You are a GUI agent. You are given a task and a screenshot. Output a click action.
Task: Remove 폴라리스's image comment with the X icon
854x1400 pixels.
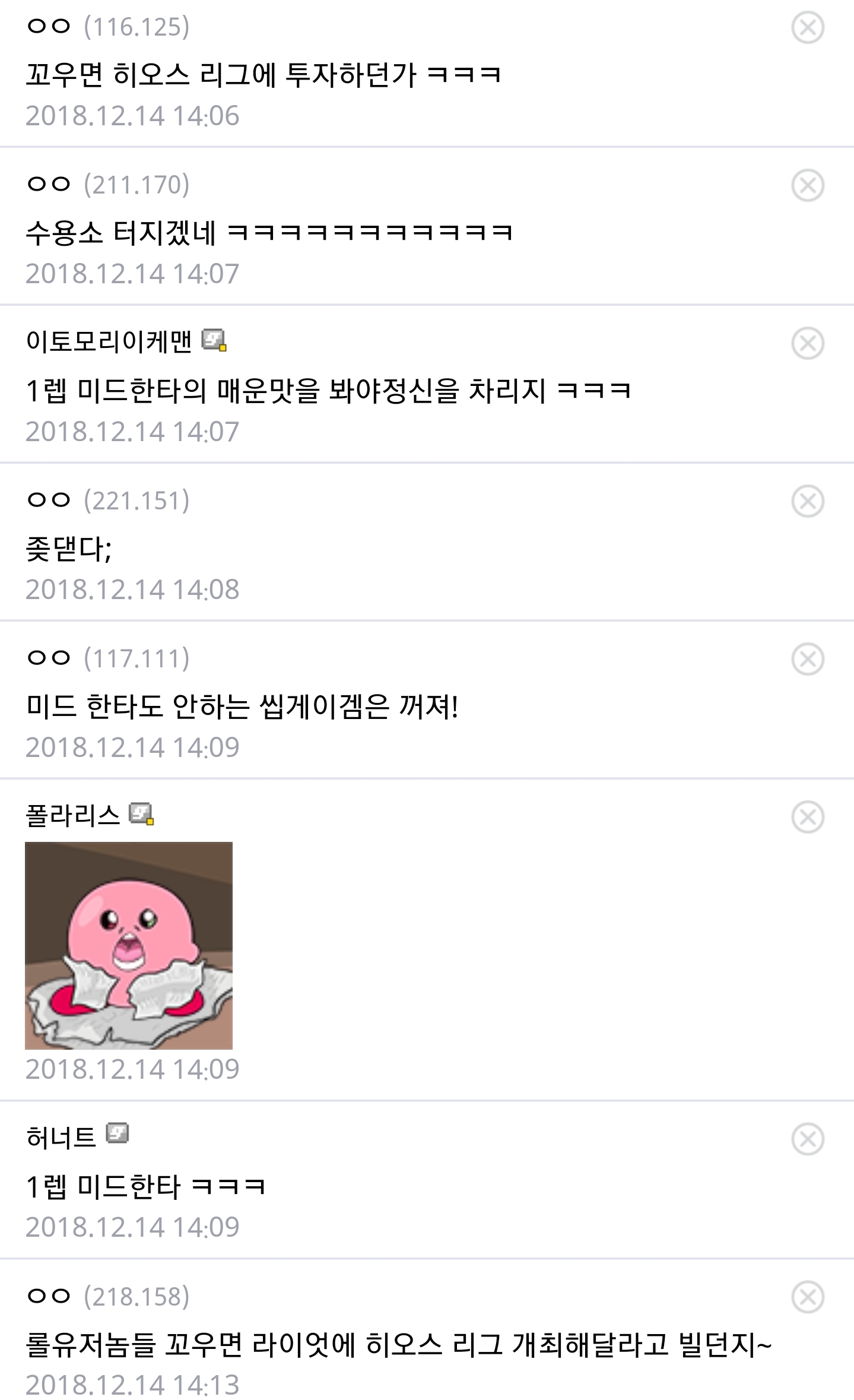pyautogui.click(x=807, y=817)
